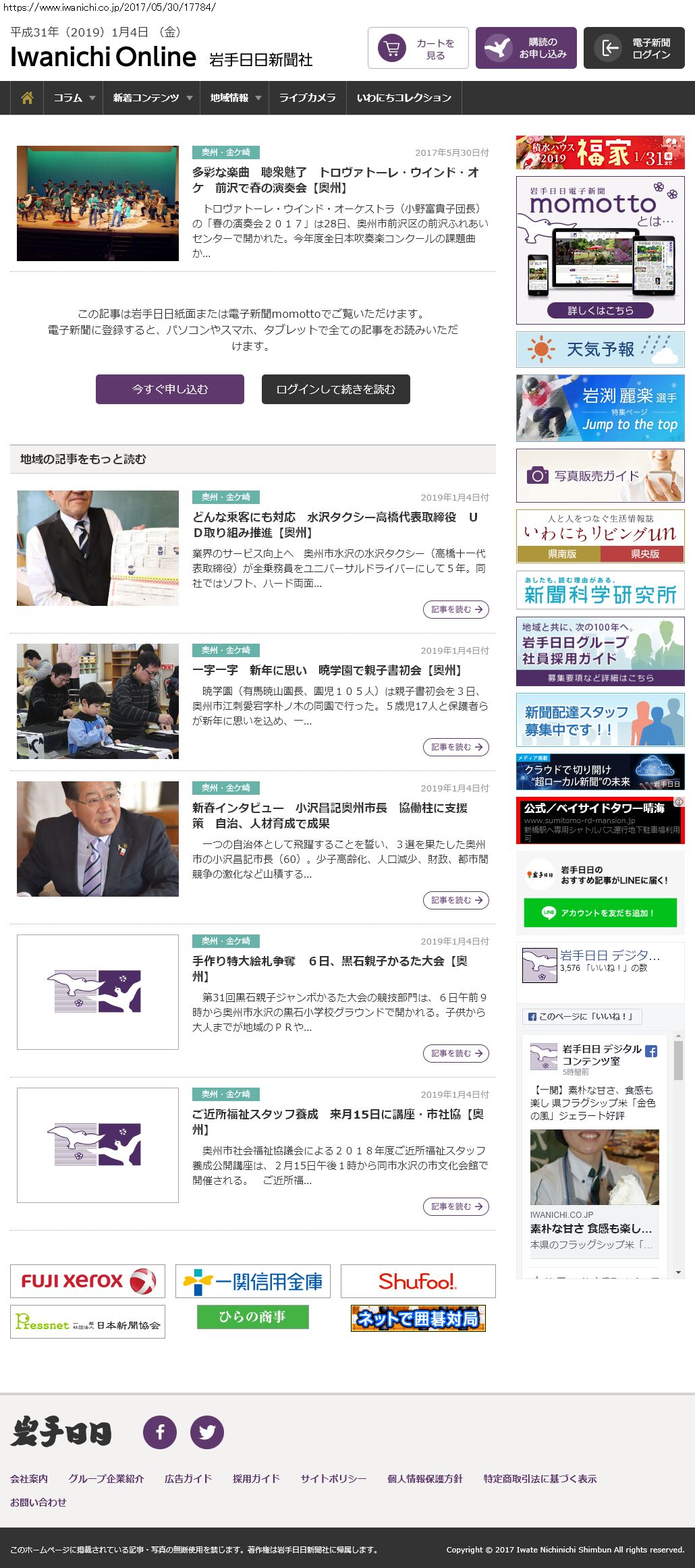Open the Facebook icon in footer
695x1568 pixels.
tap(160, 1432)
